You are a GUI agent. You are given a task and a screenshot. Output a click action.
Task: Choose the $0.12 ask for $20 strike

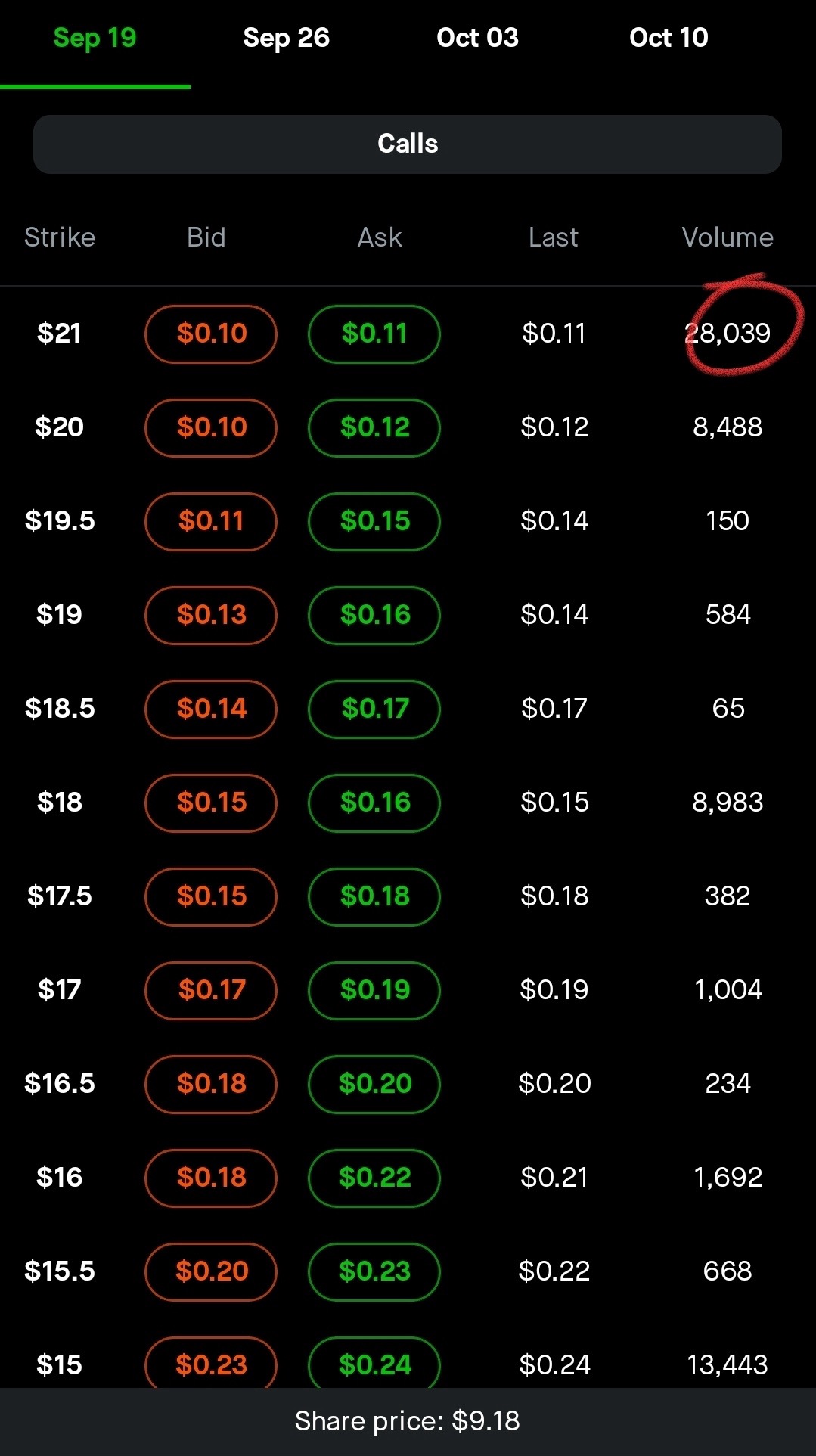click(x=374, y=427)
